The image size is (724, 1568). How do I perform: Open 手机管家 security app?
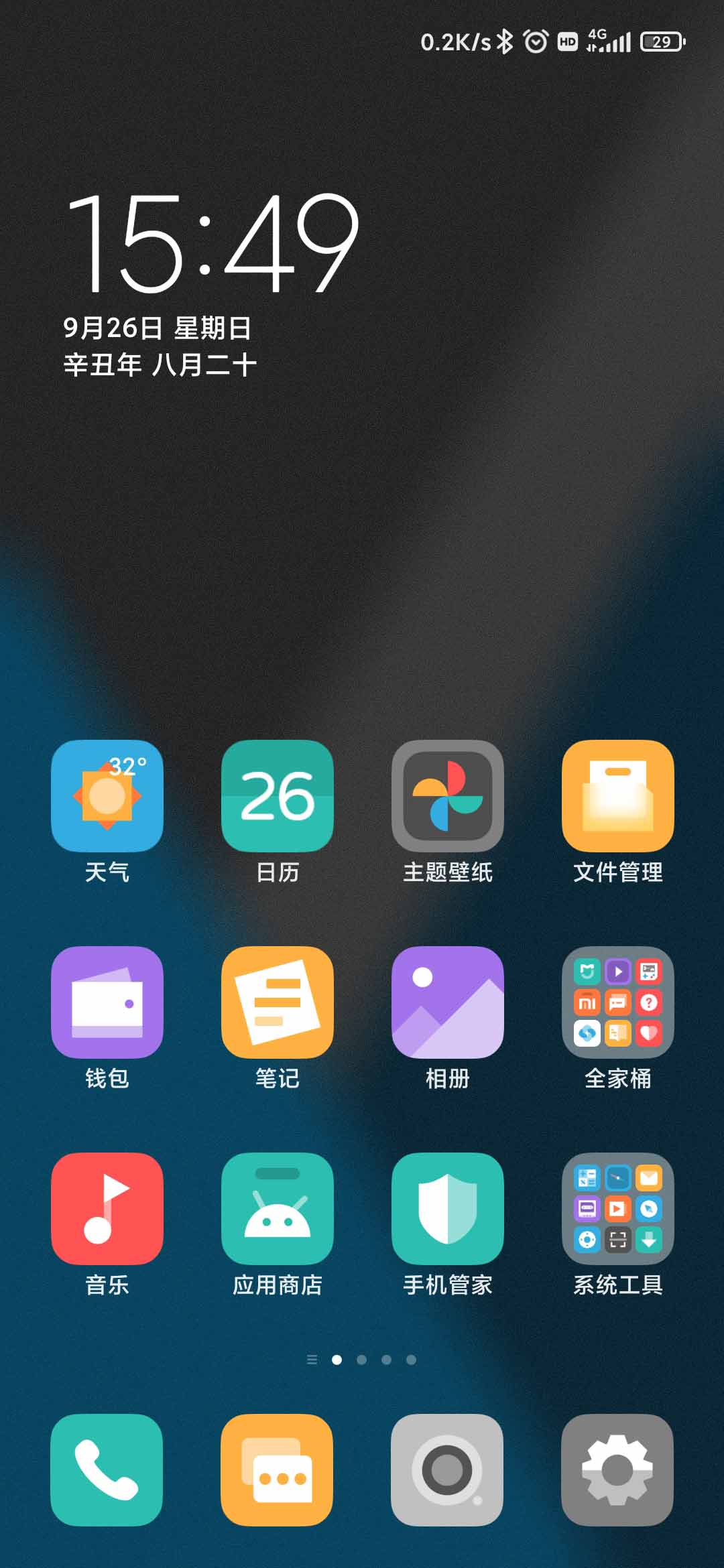click(448, 1208)
